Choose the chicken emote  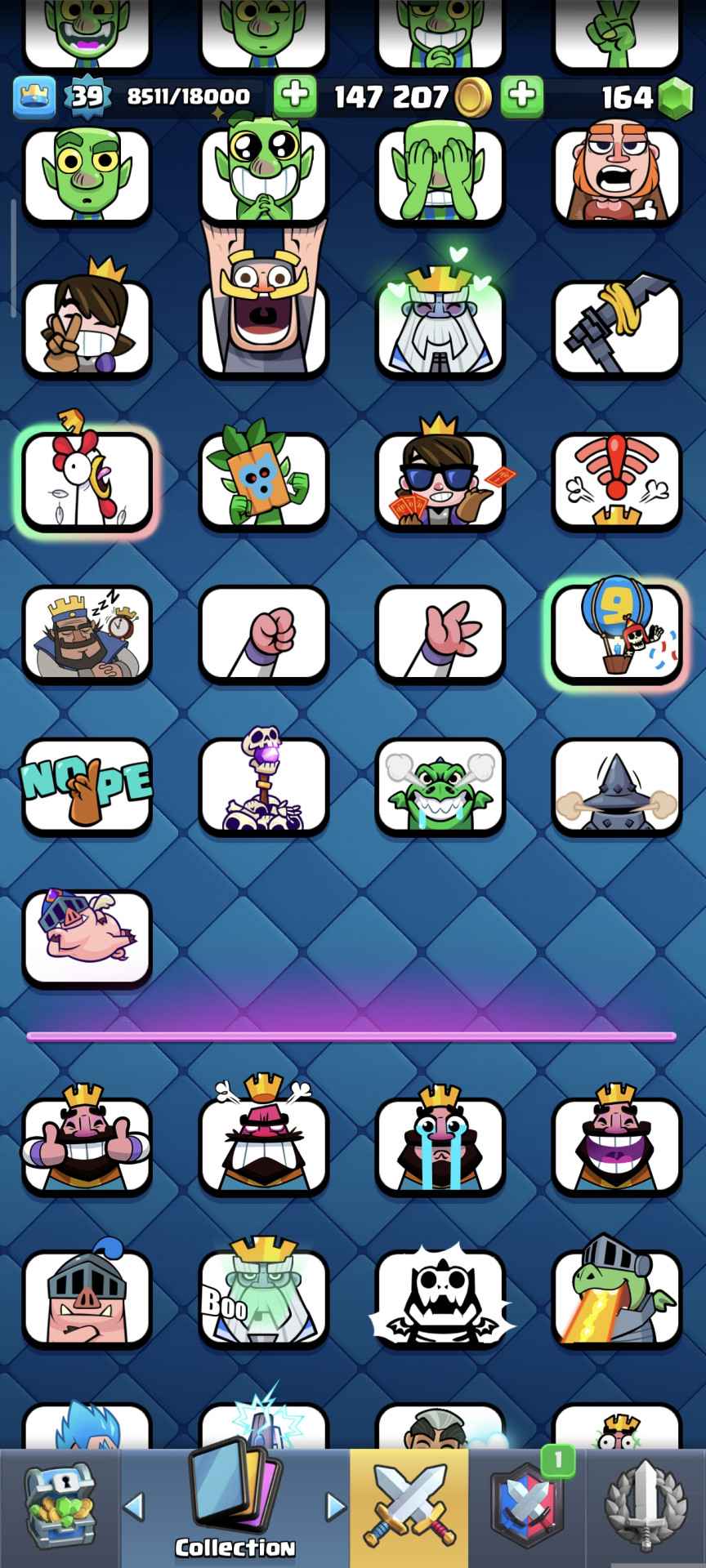[87, 480]
